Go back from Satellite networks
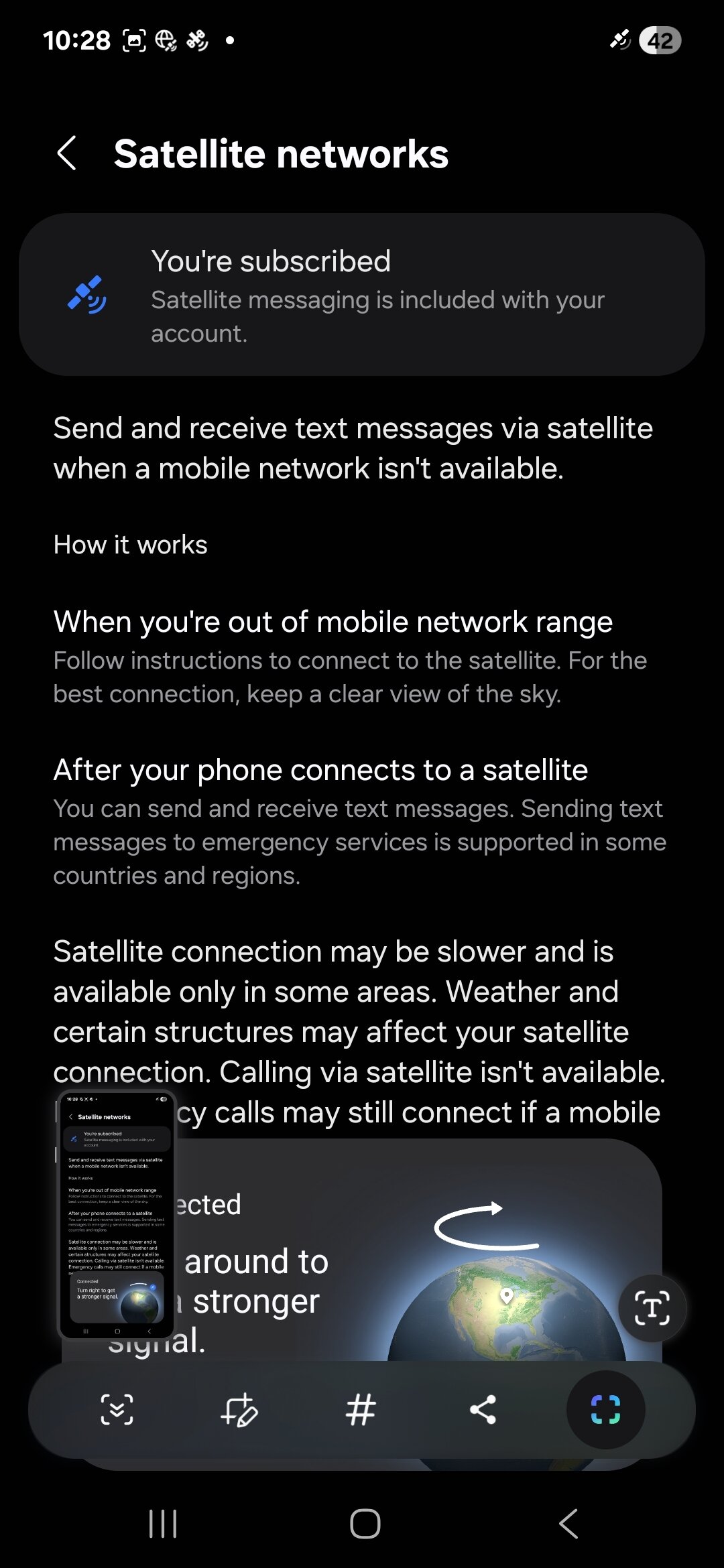 [x=67, y=153]
